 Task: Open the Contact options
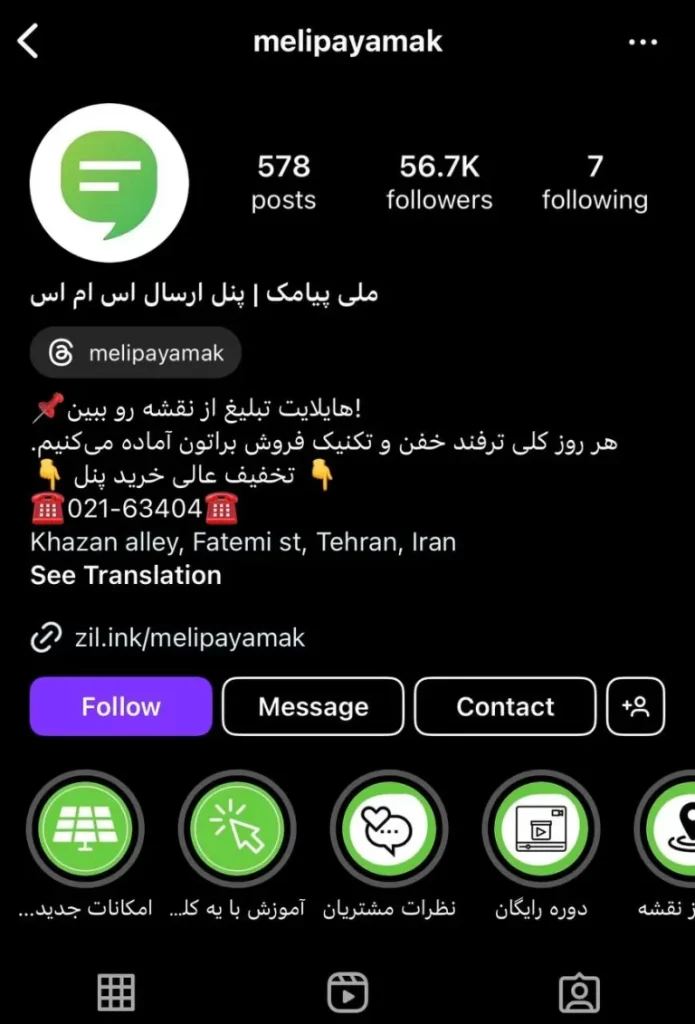(x=505, y=706)
